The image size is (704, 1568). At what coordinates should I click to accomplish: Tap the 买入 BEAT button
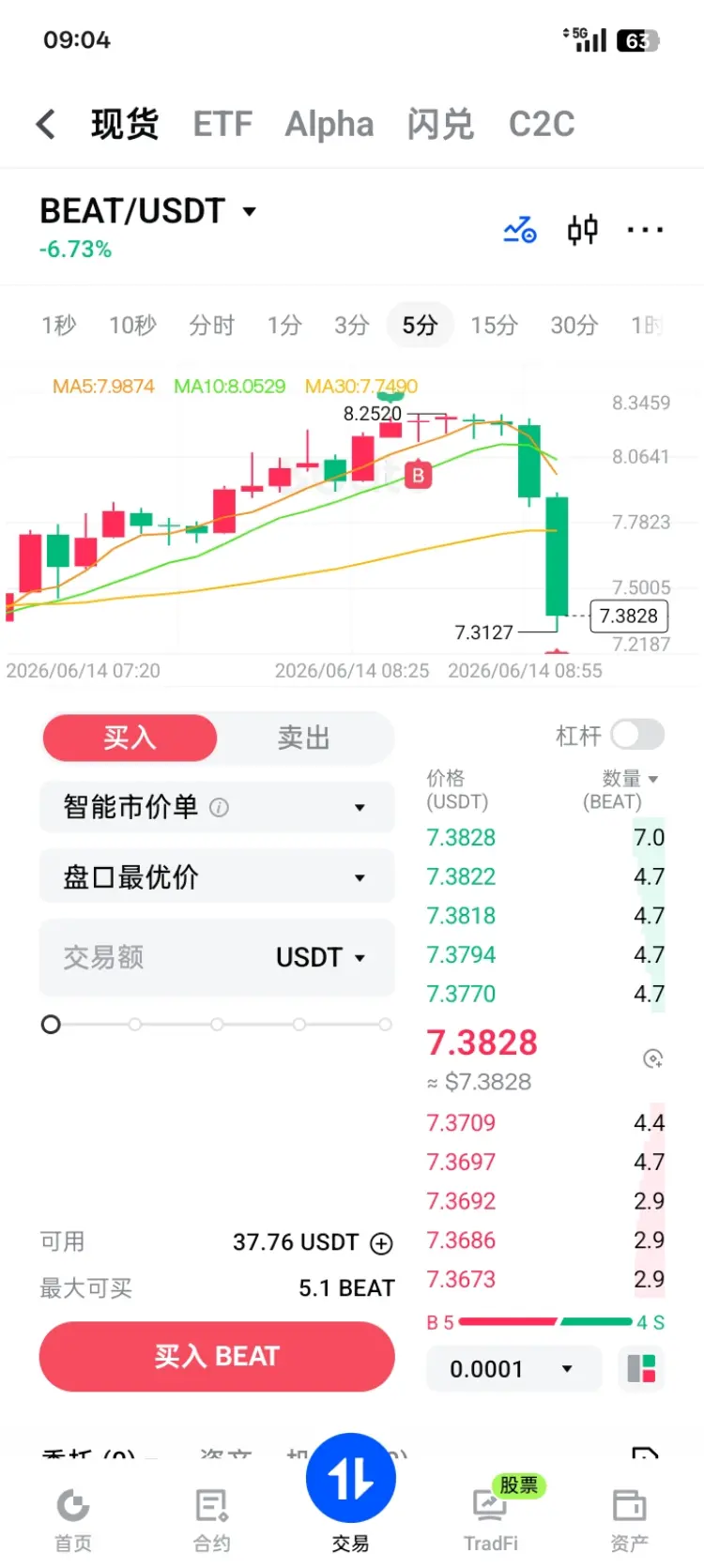pos(217,1356)
